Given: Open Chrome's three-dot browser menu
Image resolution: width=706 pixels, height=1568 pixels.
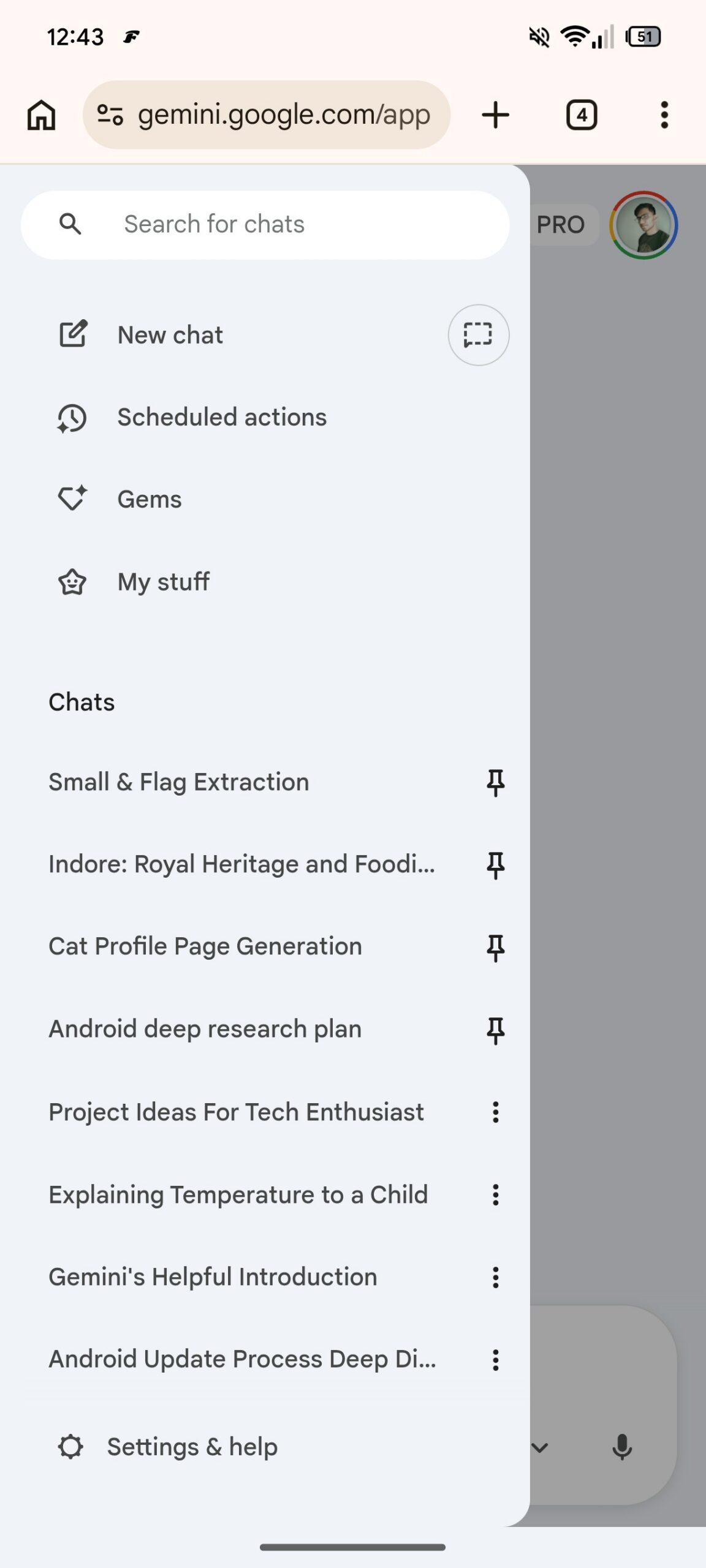Looking at the screenshot, I should (664, 114).
